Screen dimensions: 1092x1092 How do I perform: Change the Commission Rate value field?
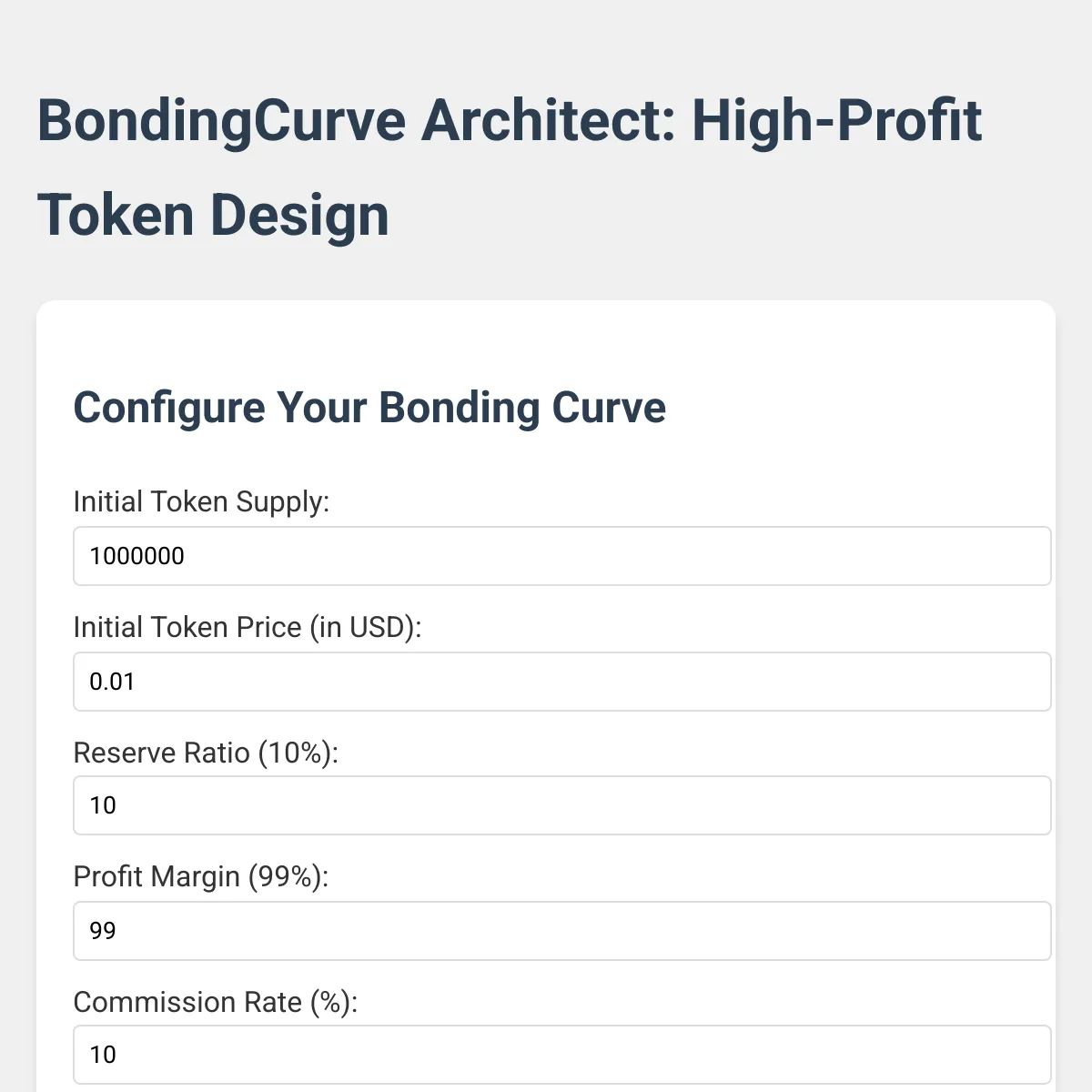coord(561,1055)
